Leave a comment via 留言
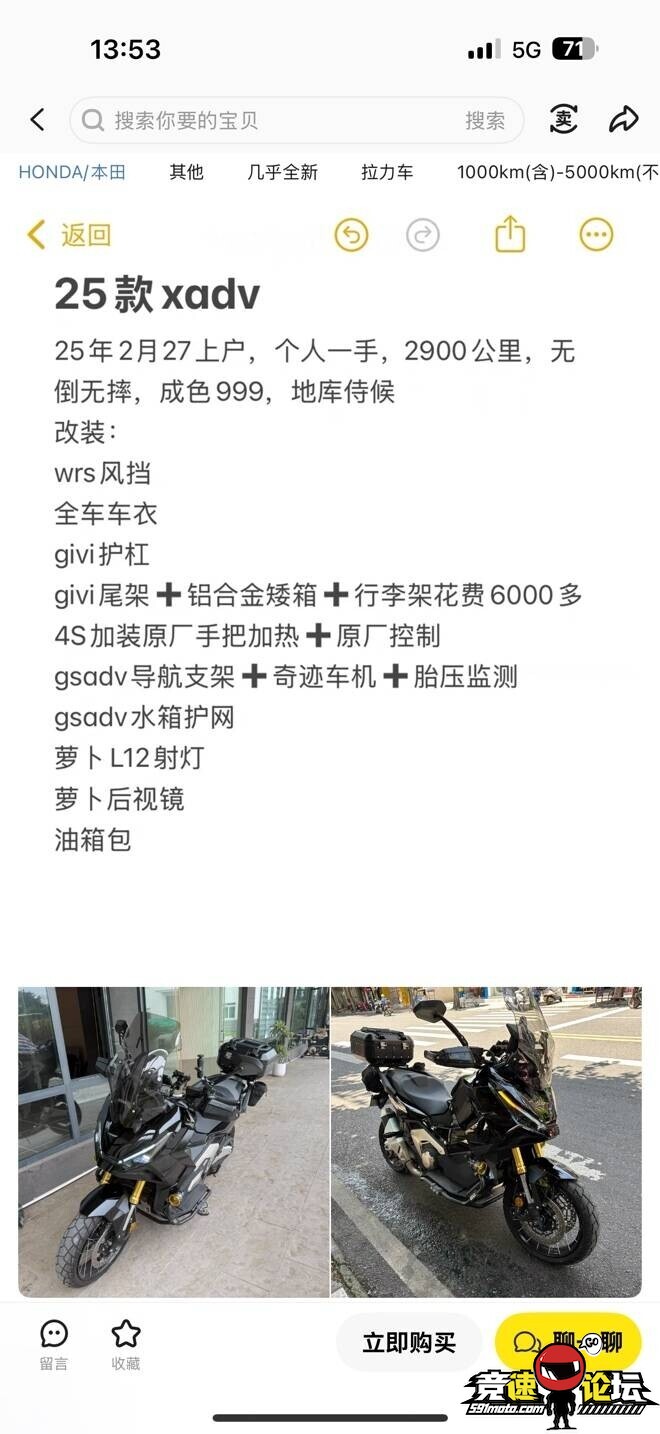The height and width of the screenshot is (1434, 660). point(54,1345)
